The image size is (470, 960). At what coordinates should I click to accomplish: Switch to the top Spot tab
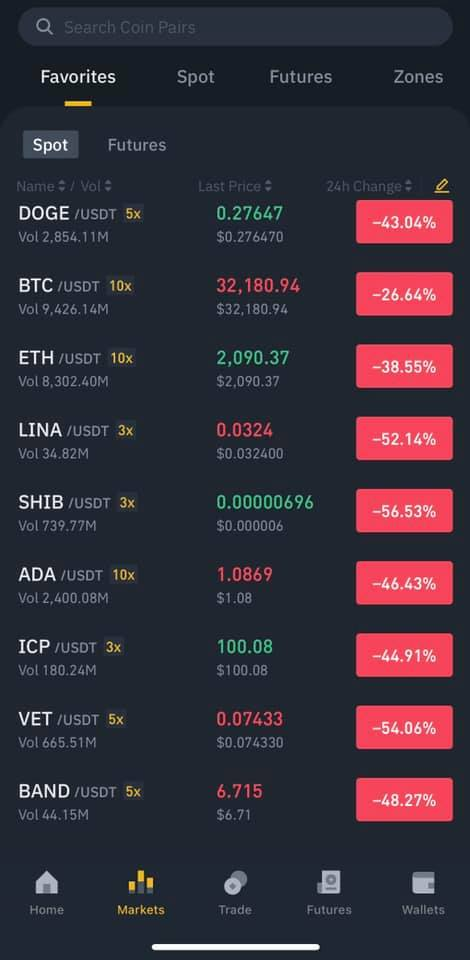[195, 77]
